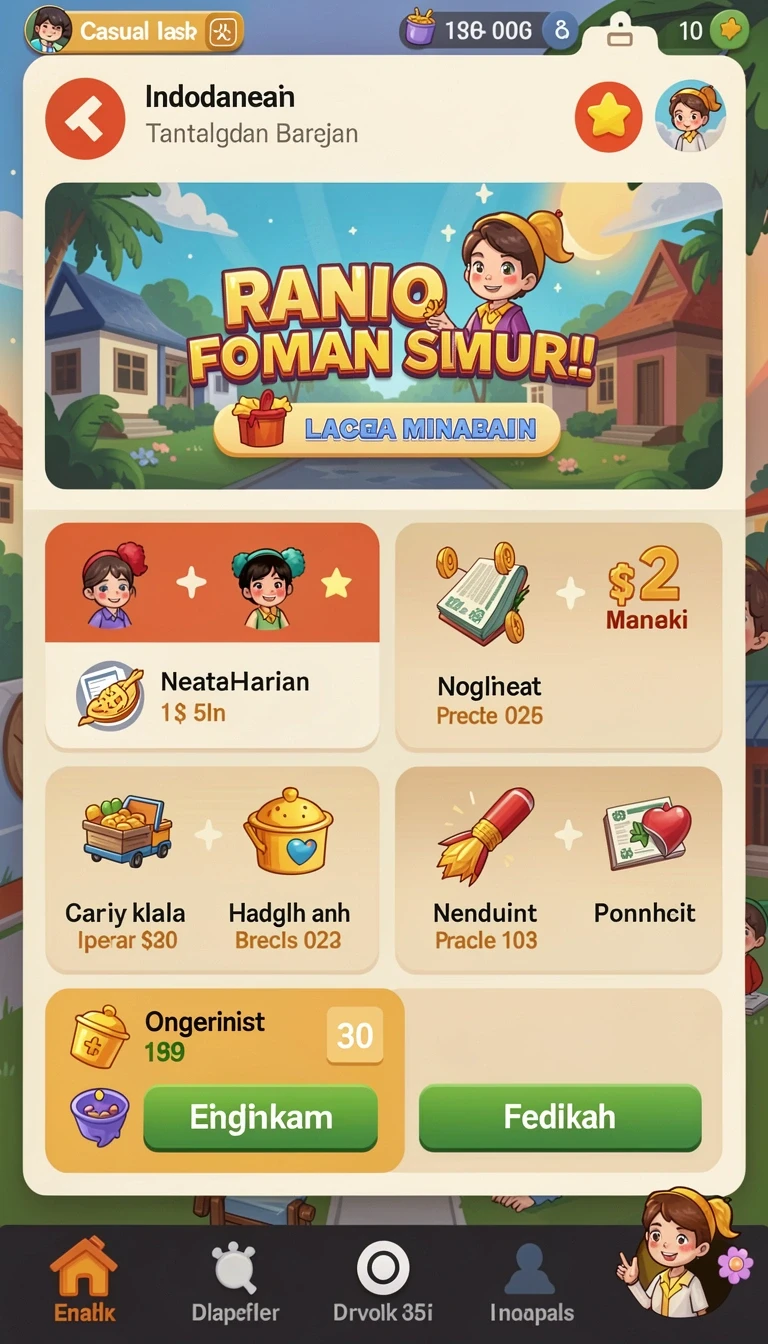Tap the green Fedikah button
Image resolution: width=768 pixels, height=1344 pixels.
click(560, 1117)
